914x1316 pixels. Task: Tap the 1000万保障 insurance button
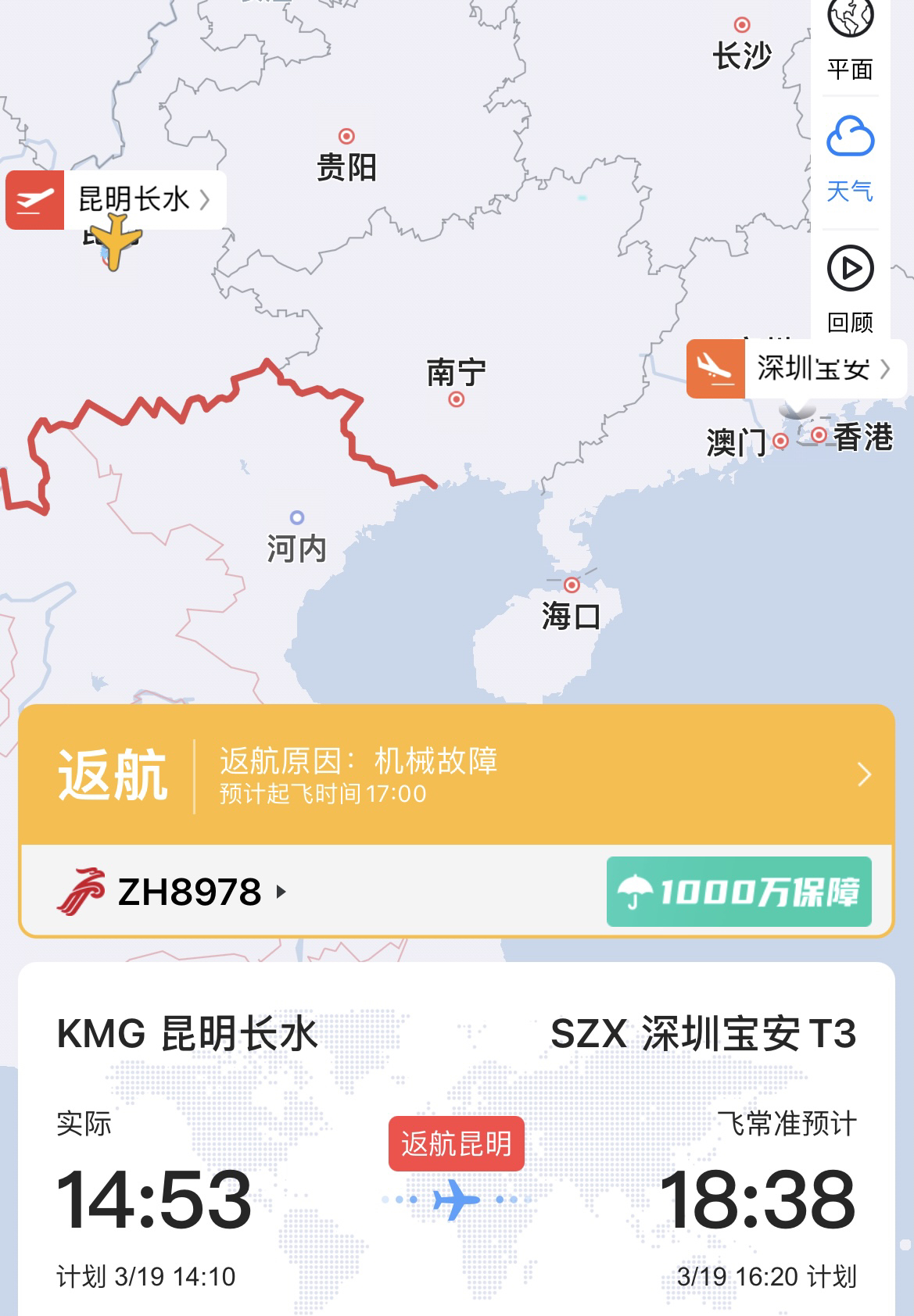pos(738,892)
